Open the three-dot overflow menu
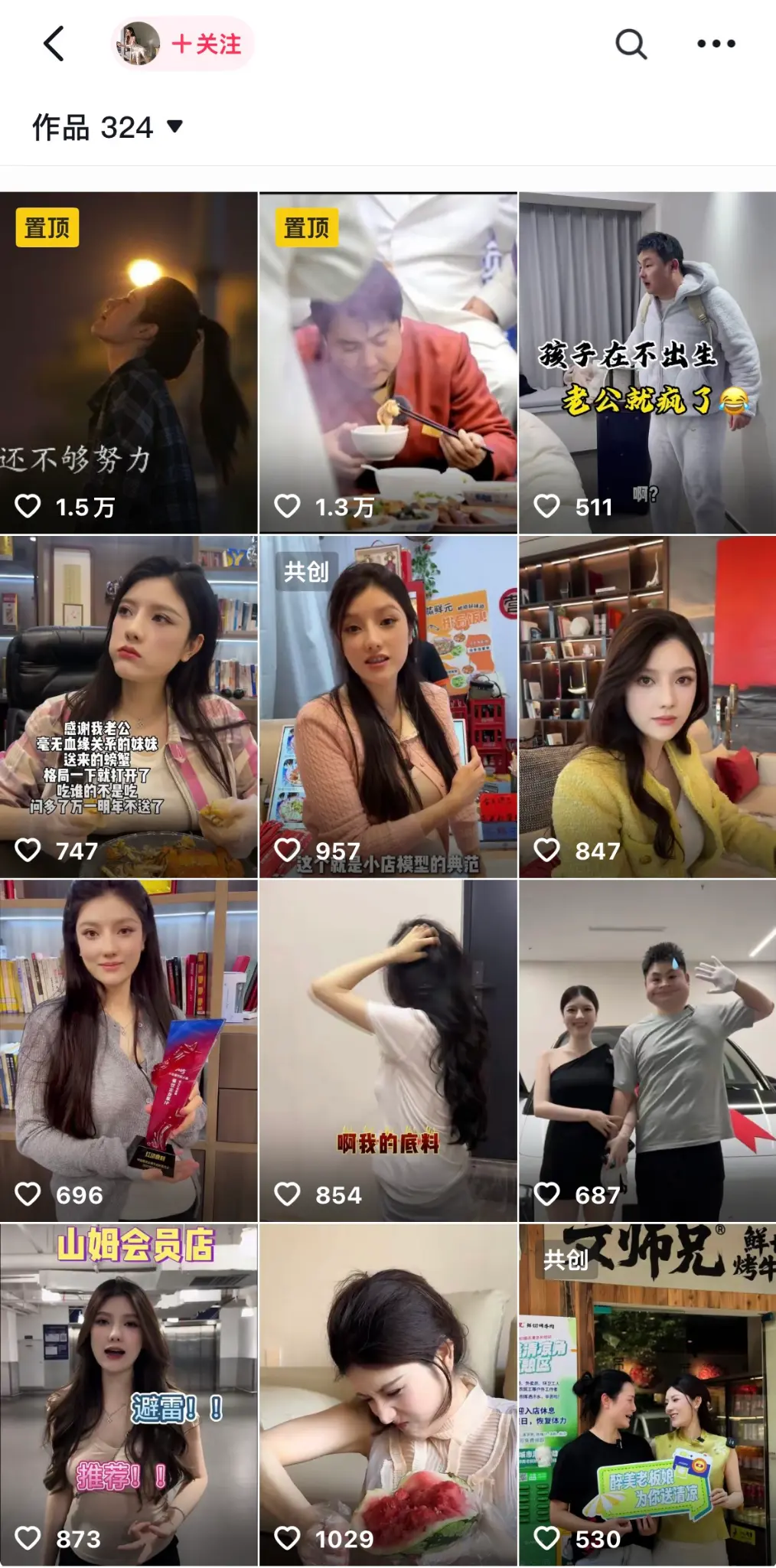 [716, 44]
